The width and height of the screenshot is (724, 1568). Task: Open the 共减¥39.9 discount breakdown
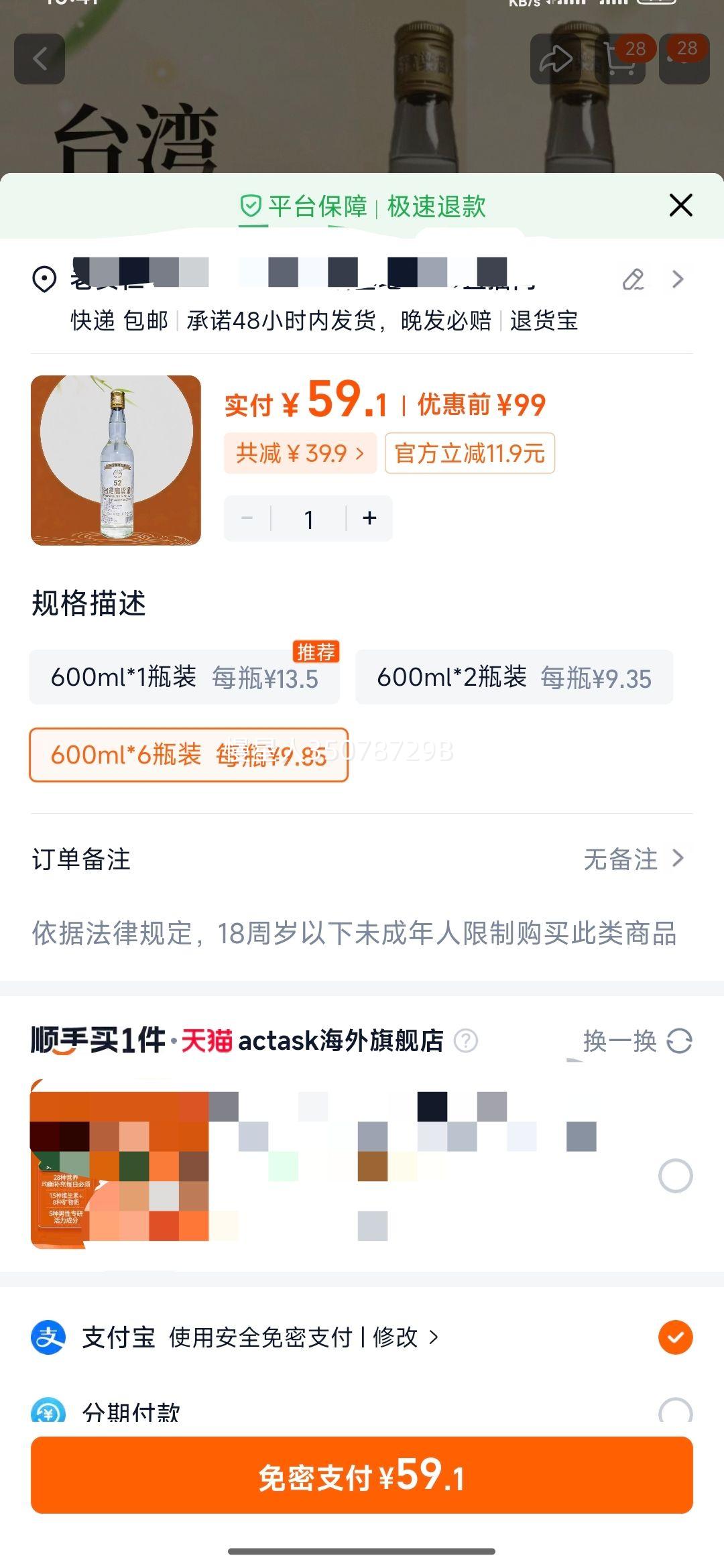click(x=299, y=454)
